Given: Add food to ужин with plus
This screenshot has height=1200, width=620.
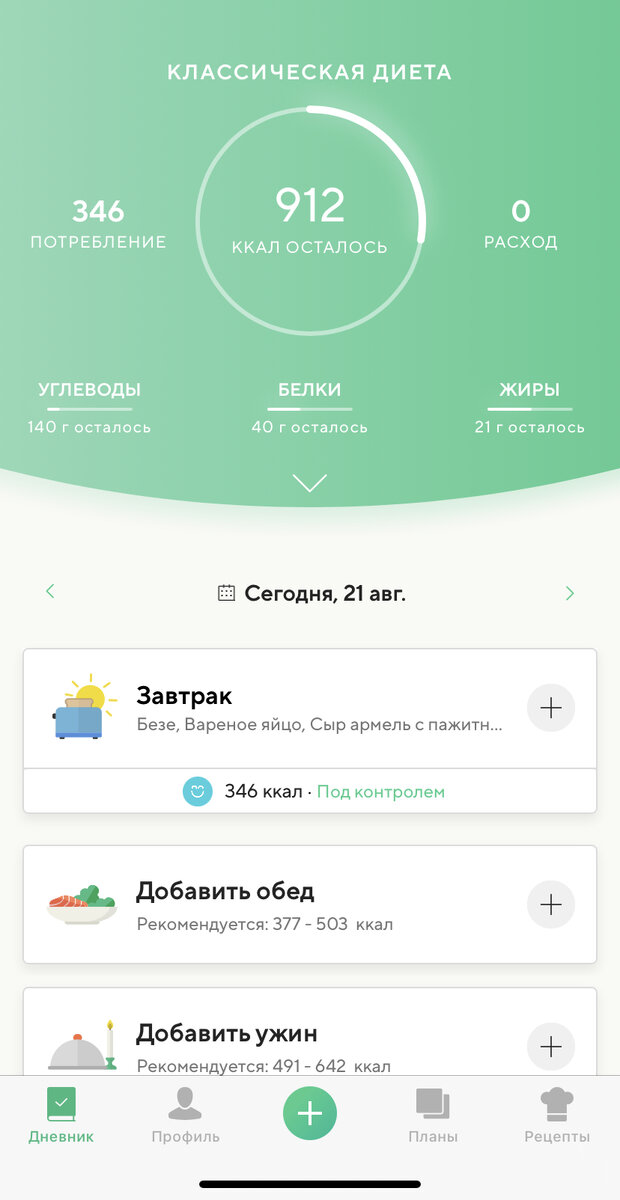Looking at the screenshot, I should 551,1047.
